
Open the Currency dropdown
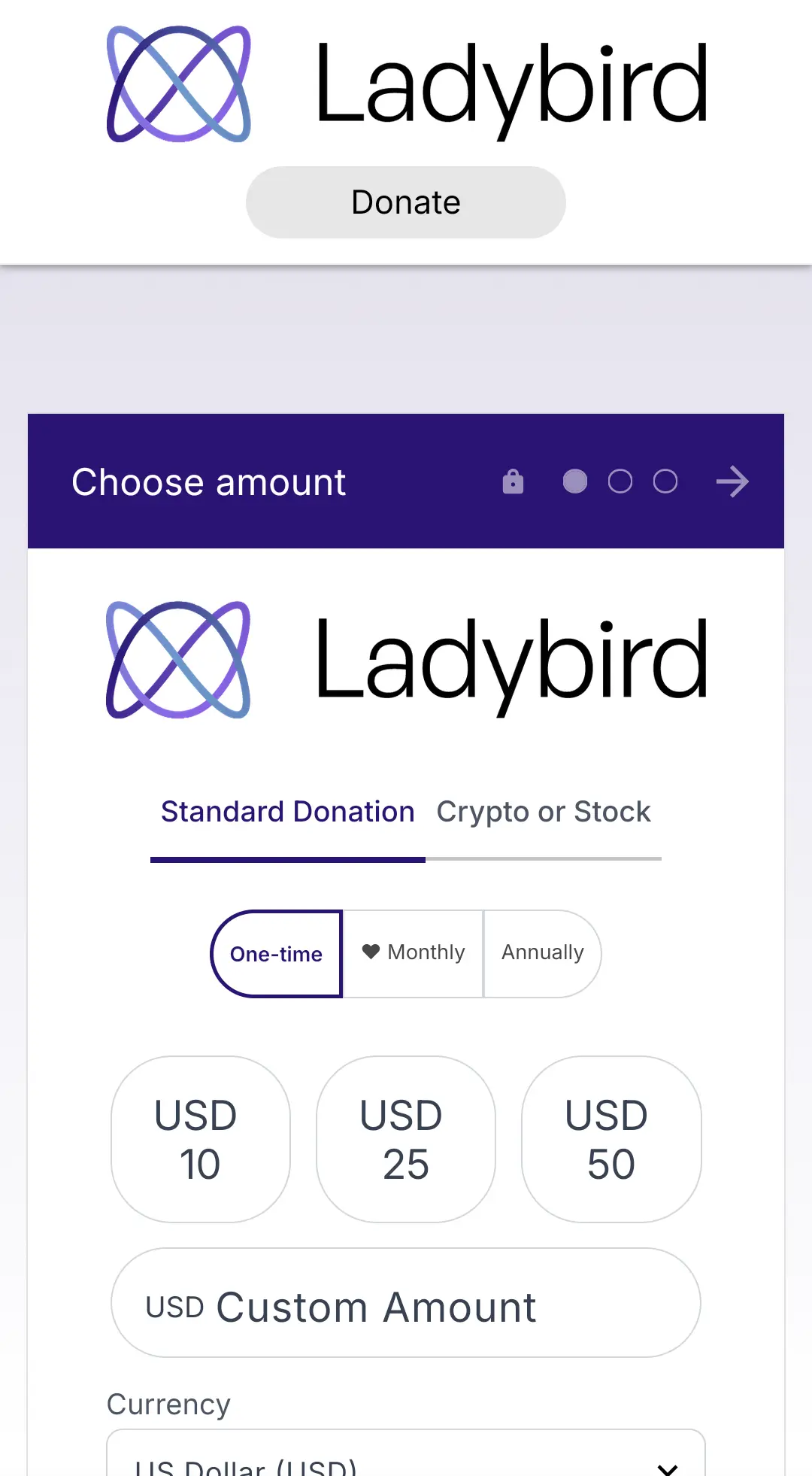pyautogui.click(x=406, y=1459)
